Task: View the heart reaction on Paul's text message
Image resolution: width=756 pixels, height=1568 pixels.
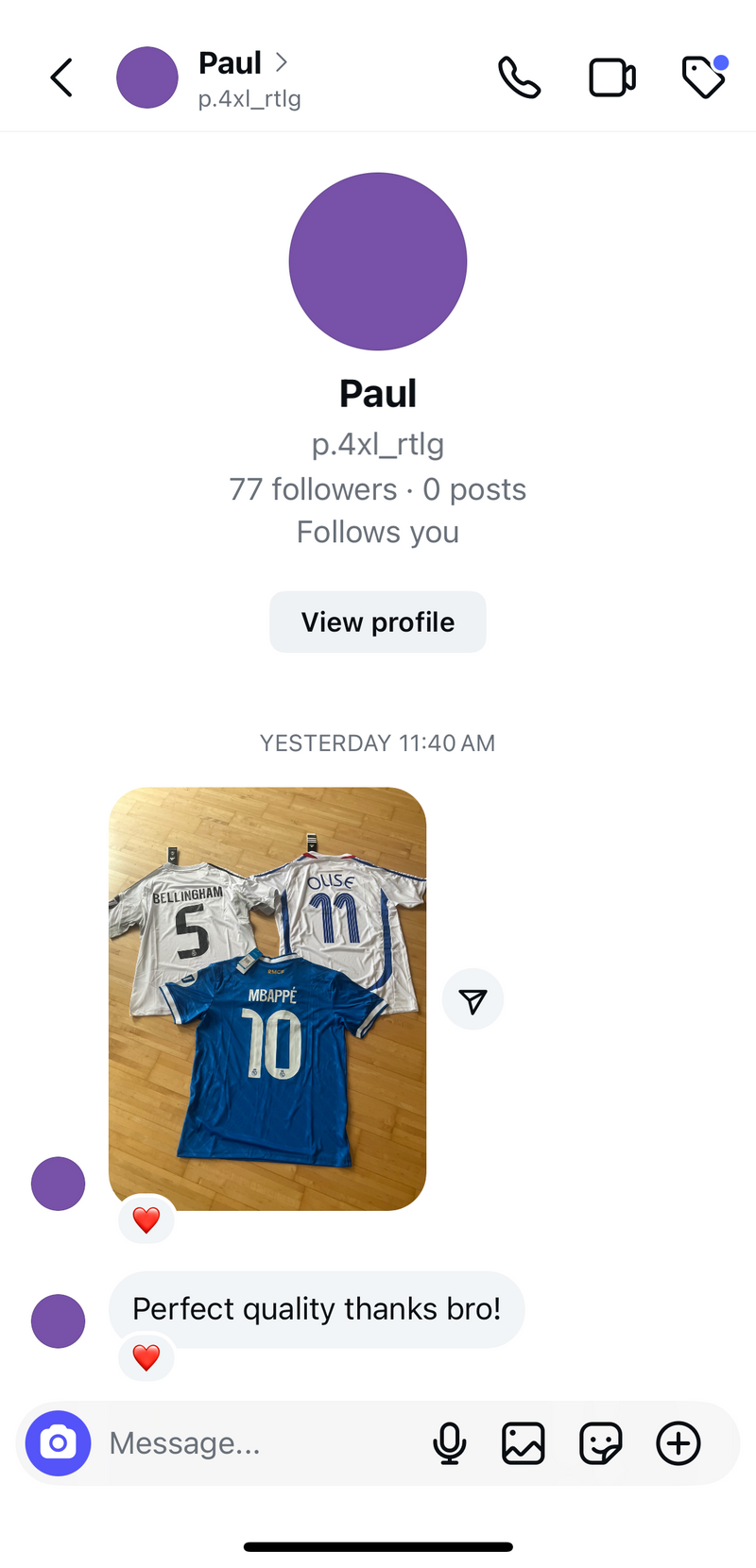Action: coord(146,1358)
